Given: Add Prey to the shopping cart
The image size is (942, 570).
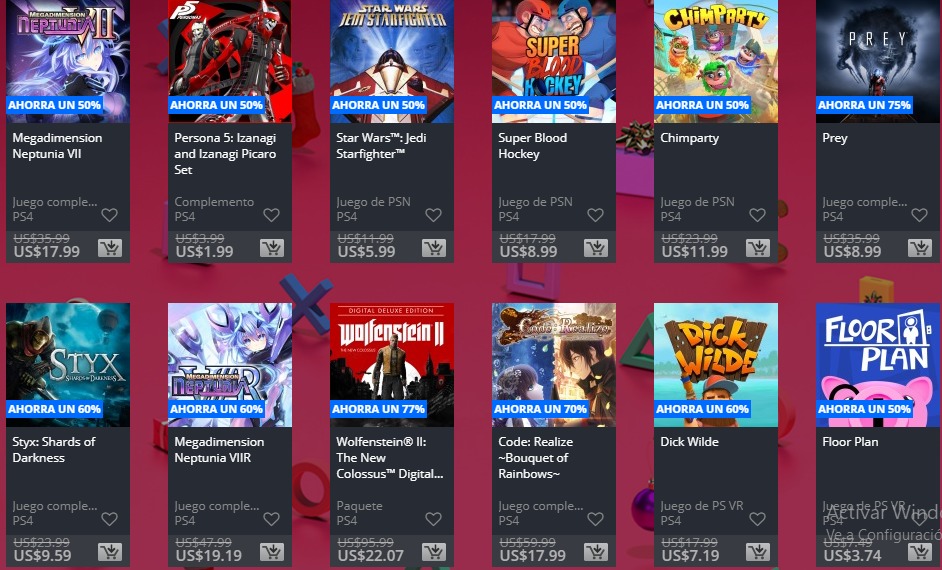Looking at the screenshot, I should (x=919, y=248).
